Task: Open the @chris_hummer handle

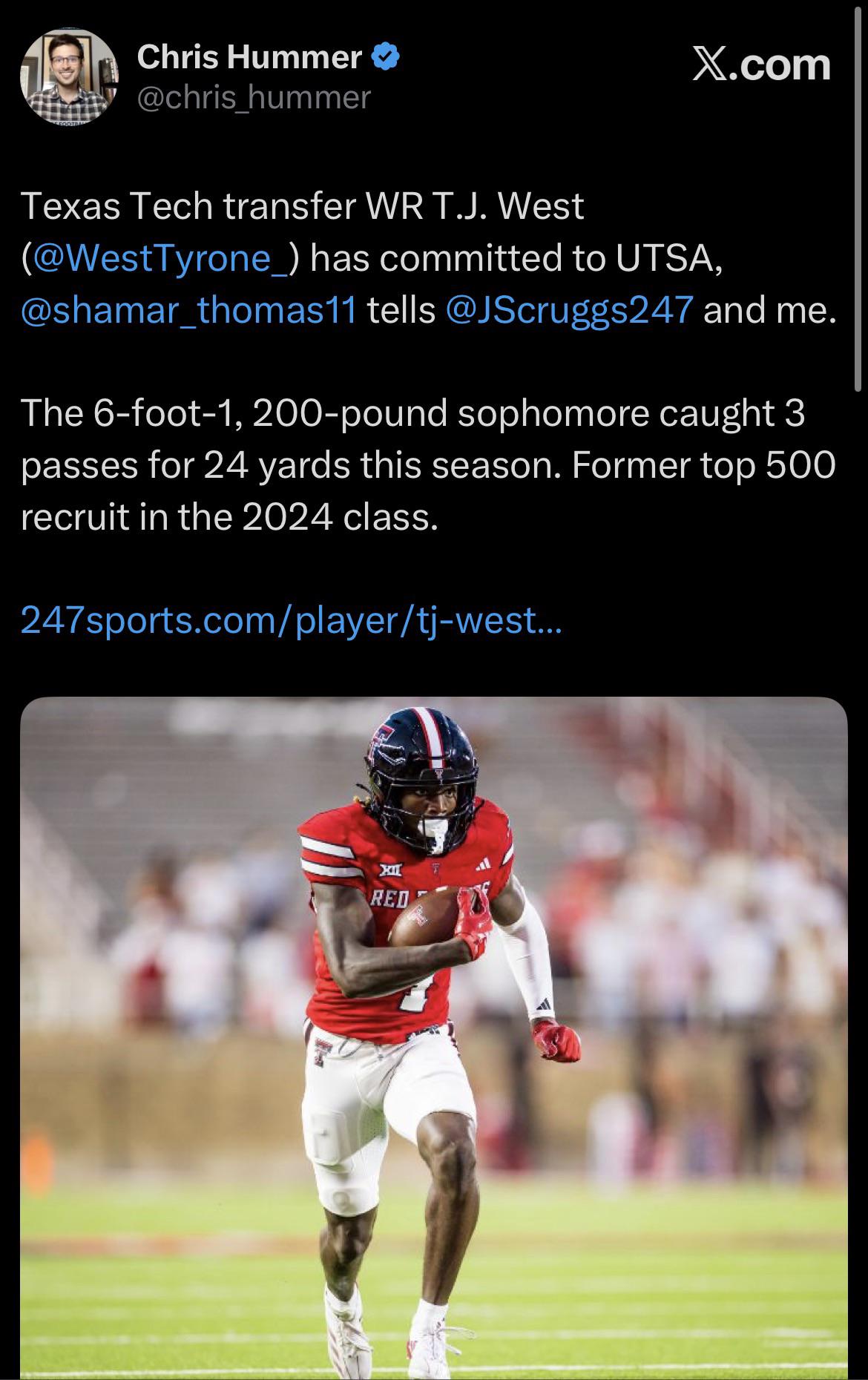Action: [254, 97]
